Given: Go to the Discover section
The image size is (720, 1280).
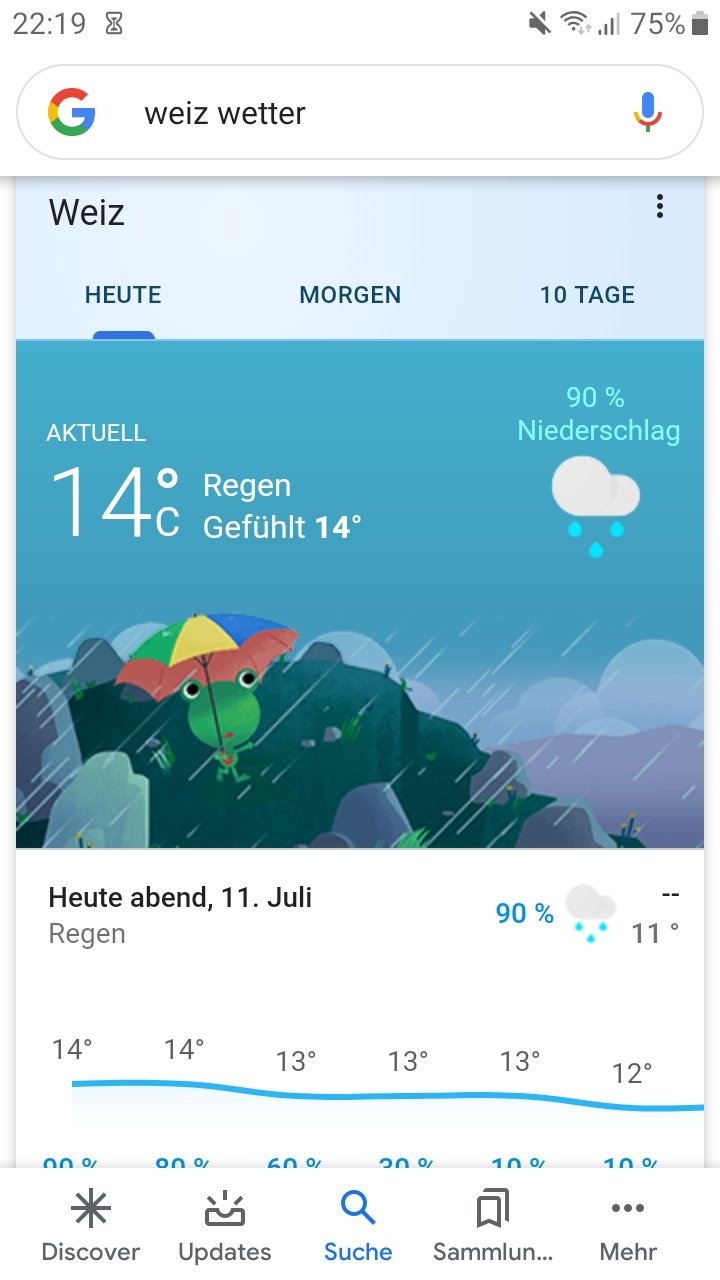Looking at the screenshot, I should pyautogui.click(x=91, y=1226).
